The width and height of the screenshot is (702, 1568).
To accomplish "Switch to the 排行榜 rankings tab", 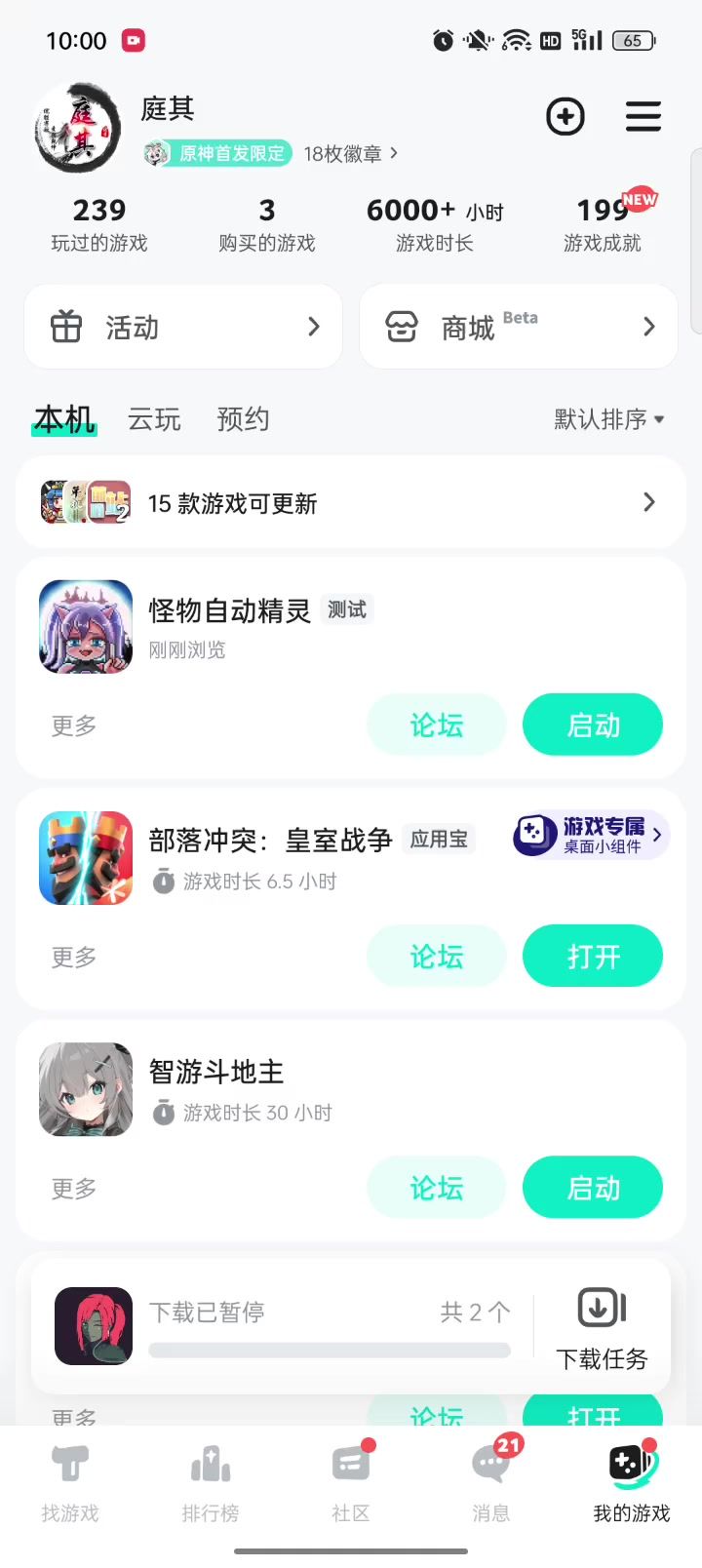I will tap(211, 1482).
